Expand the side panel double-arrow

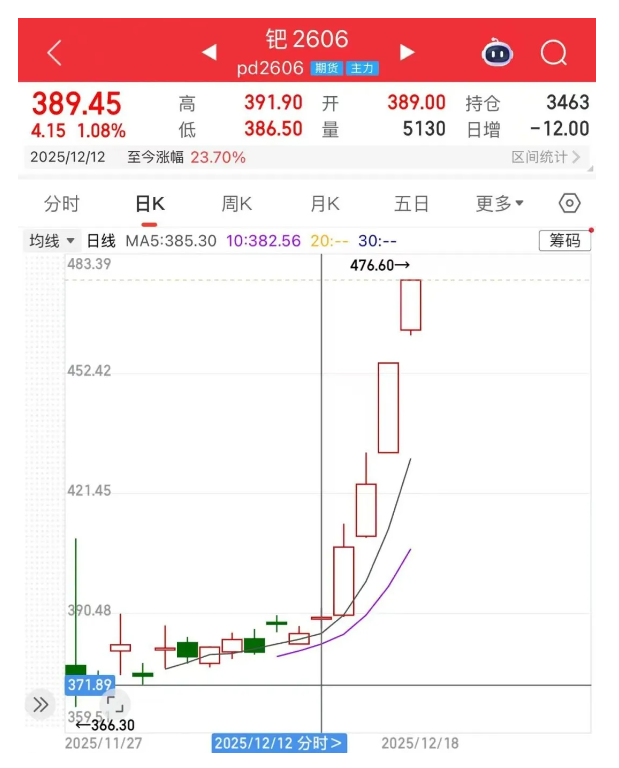[40, 704]
